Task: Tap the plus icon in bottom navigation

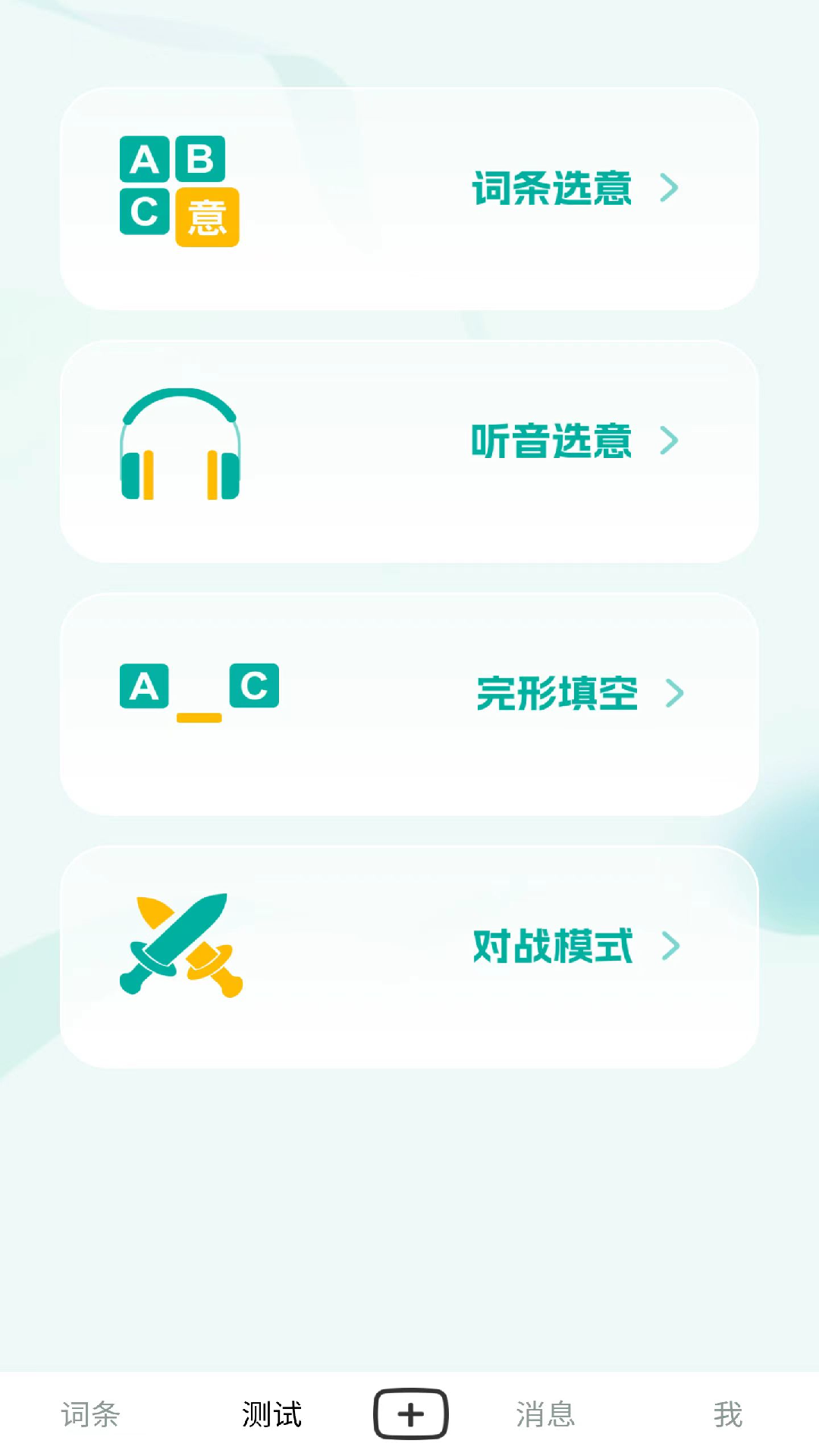Action: 410,1414
